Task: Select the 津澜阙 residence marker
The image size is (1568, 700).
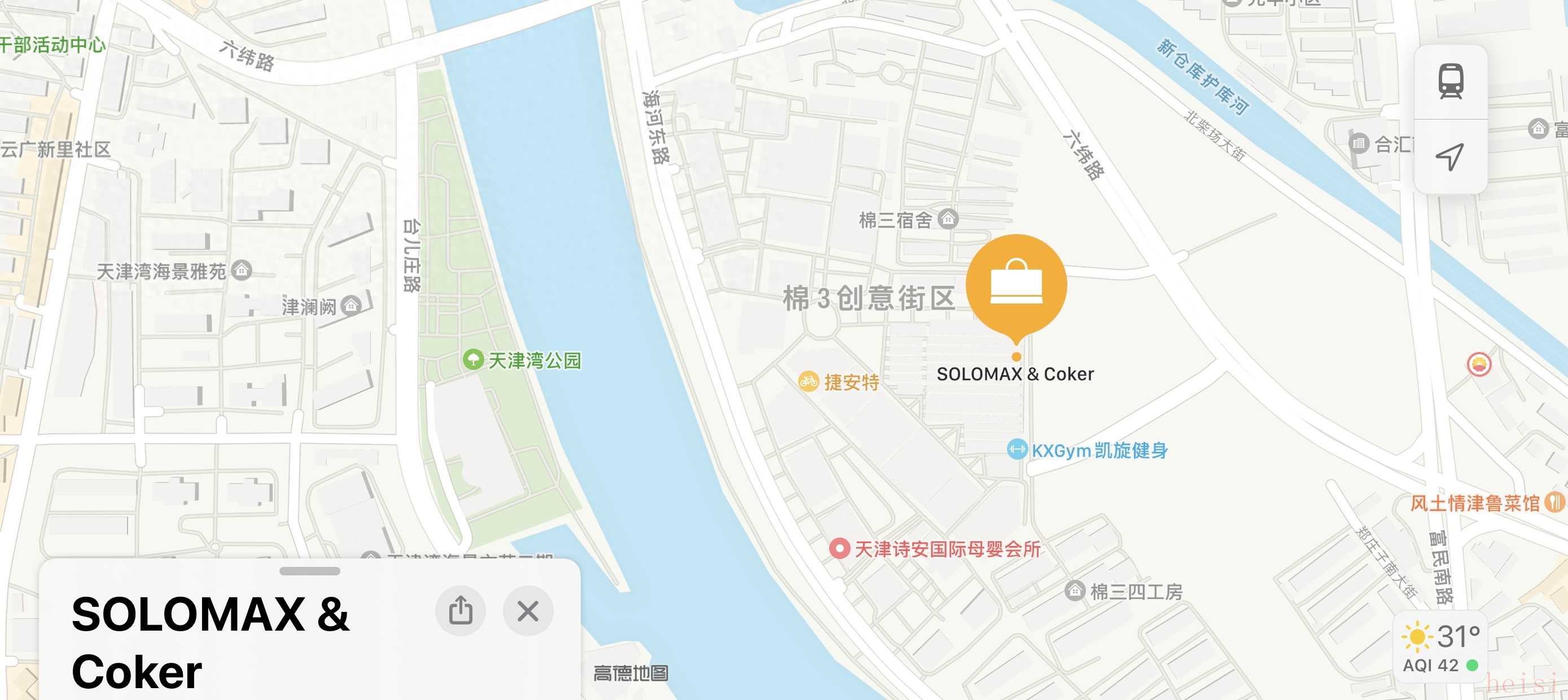Action: [x=351, y=305]
